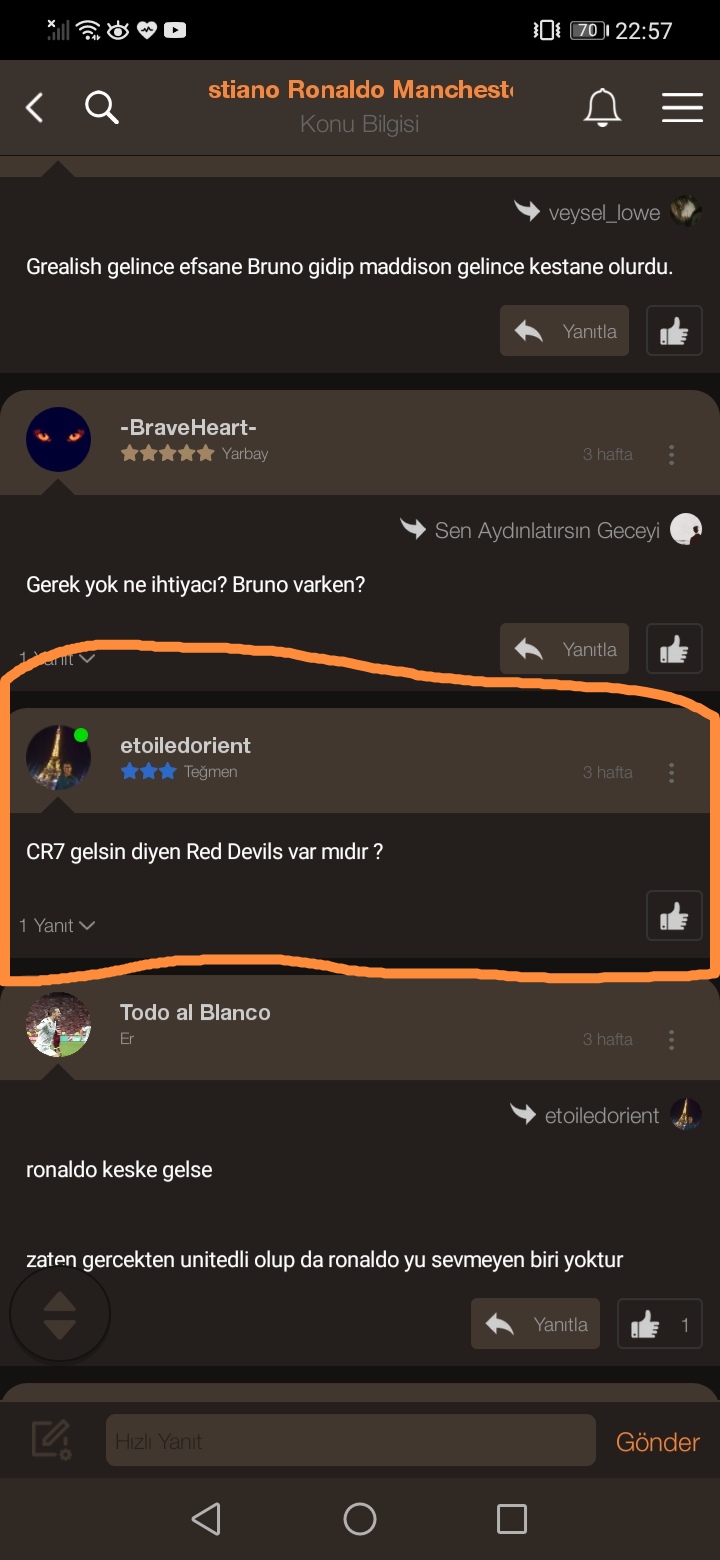Viewport: 720px width, 1560px height.
Task: Open etoiledorient post options menu
Action: [x=671, y=773]
